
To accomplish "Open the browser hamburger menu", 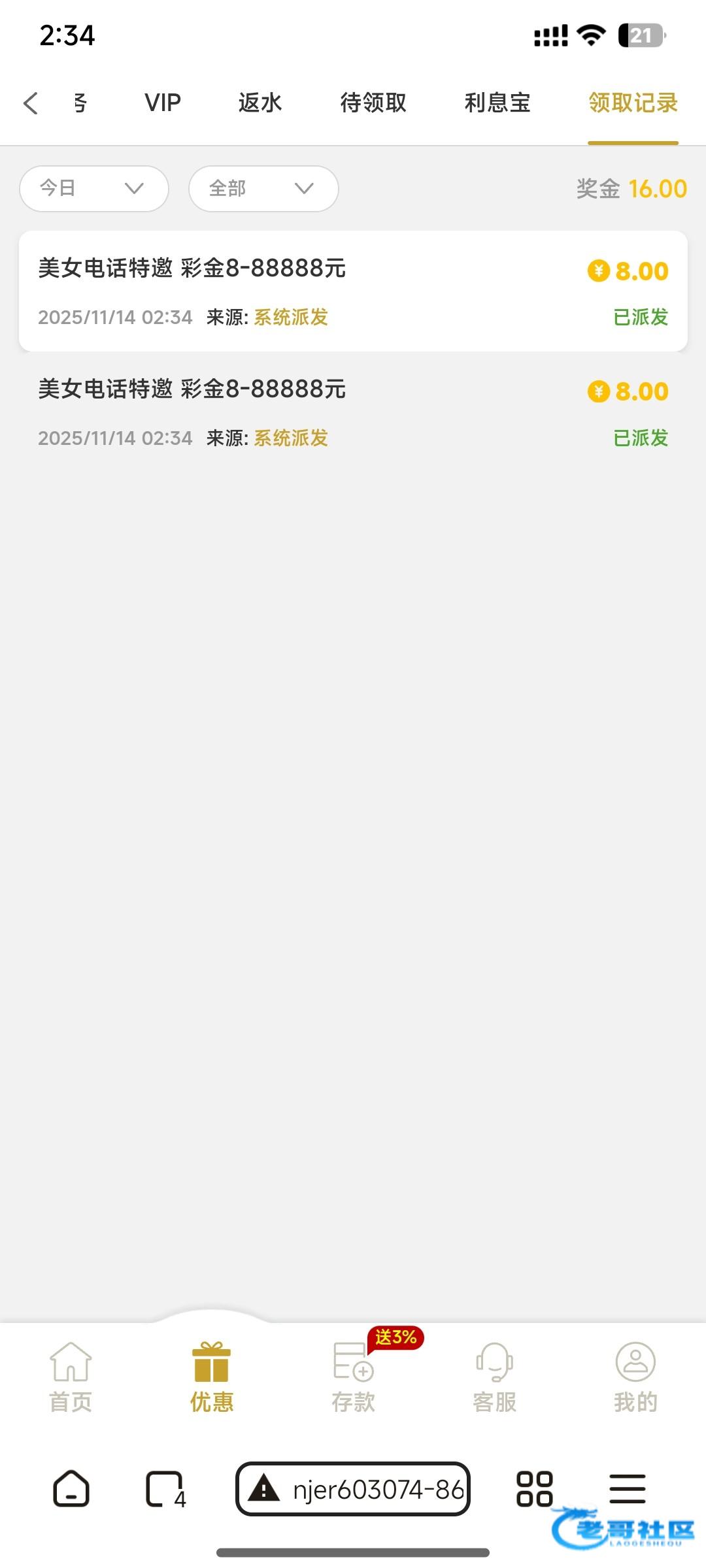I will click(628, 1489).
